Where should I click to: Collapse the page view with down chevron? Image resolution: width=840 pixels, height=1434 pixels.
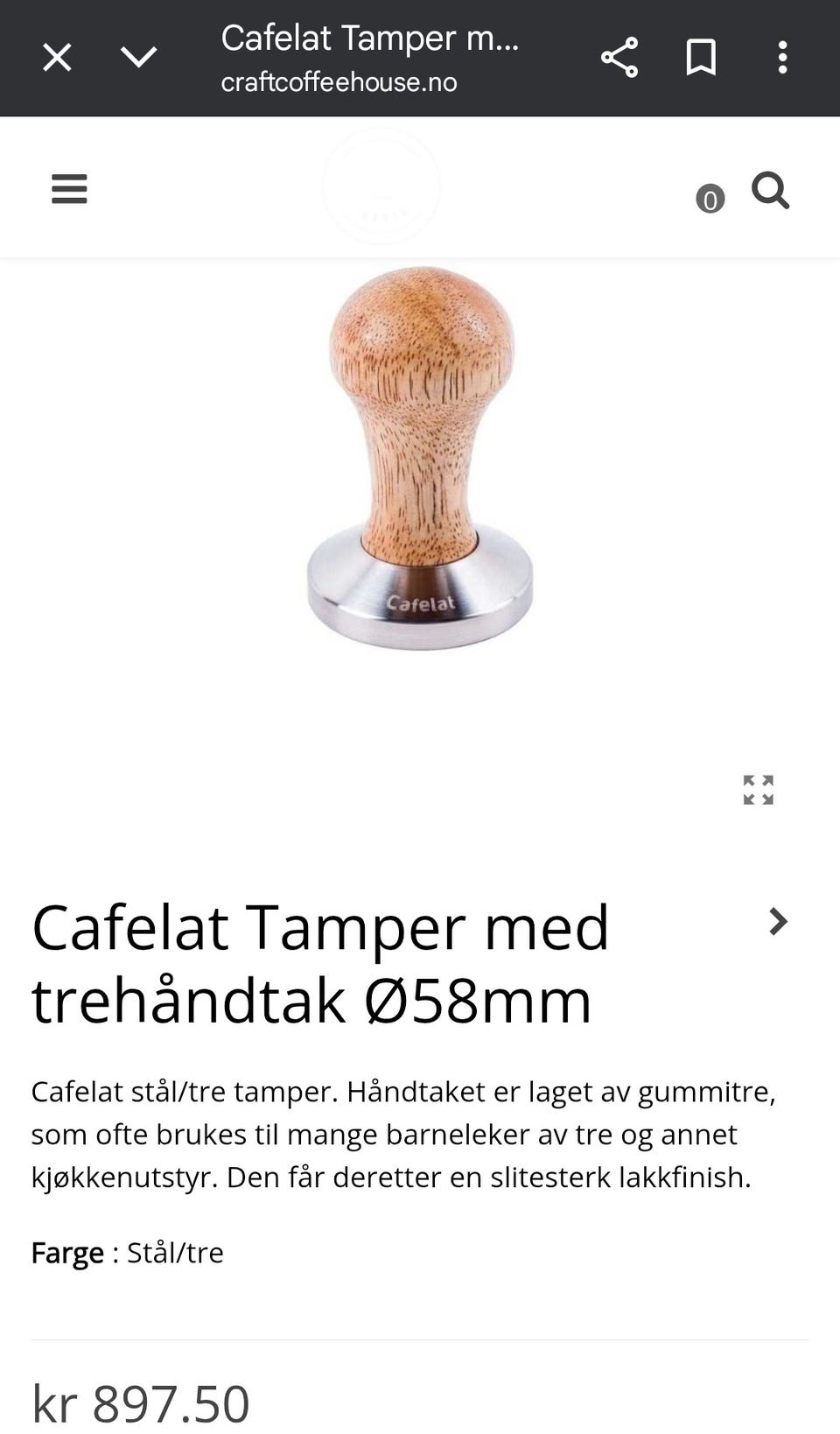[138, 57]
